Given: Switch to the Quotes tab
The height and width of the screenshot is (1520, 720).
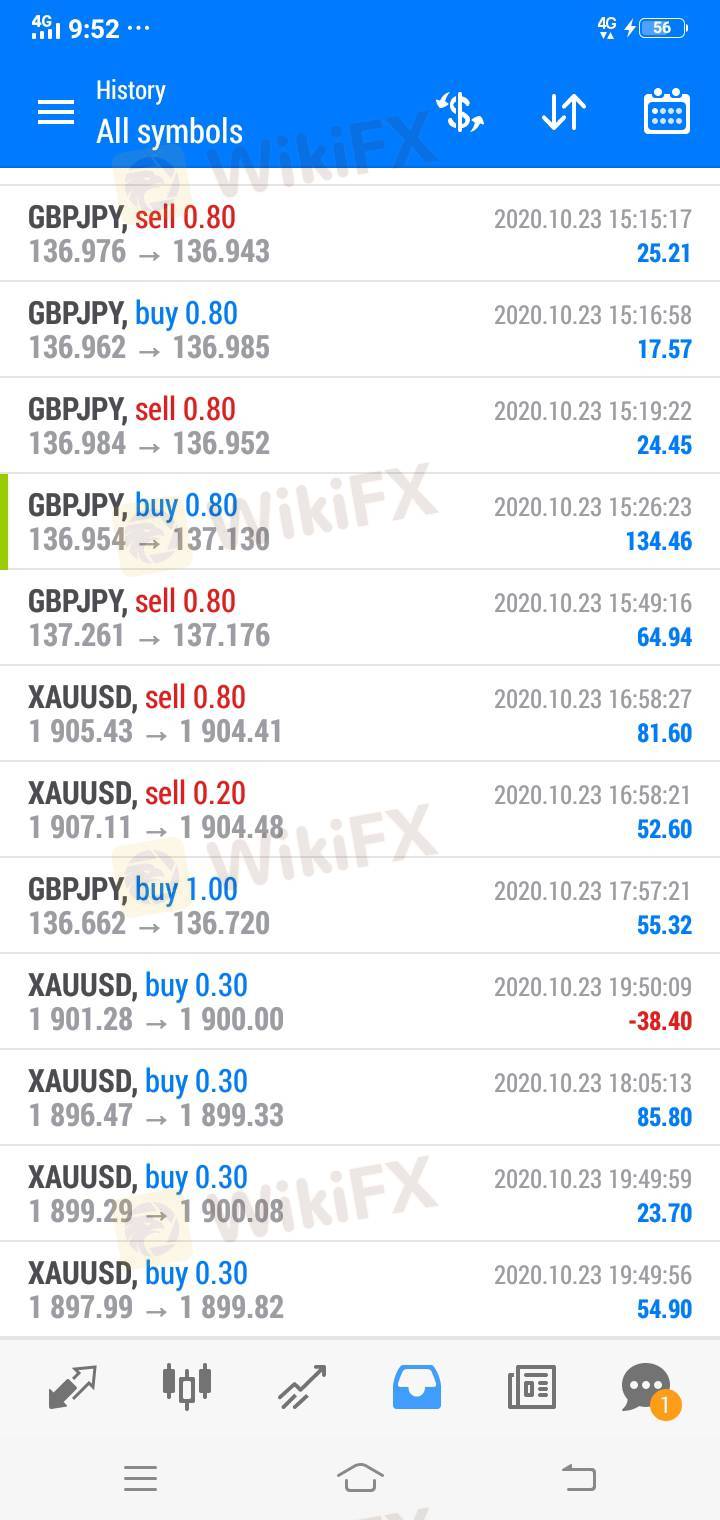Looking at the screenshot, I should point(73,1387).
